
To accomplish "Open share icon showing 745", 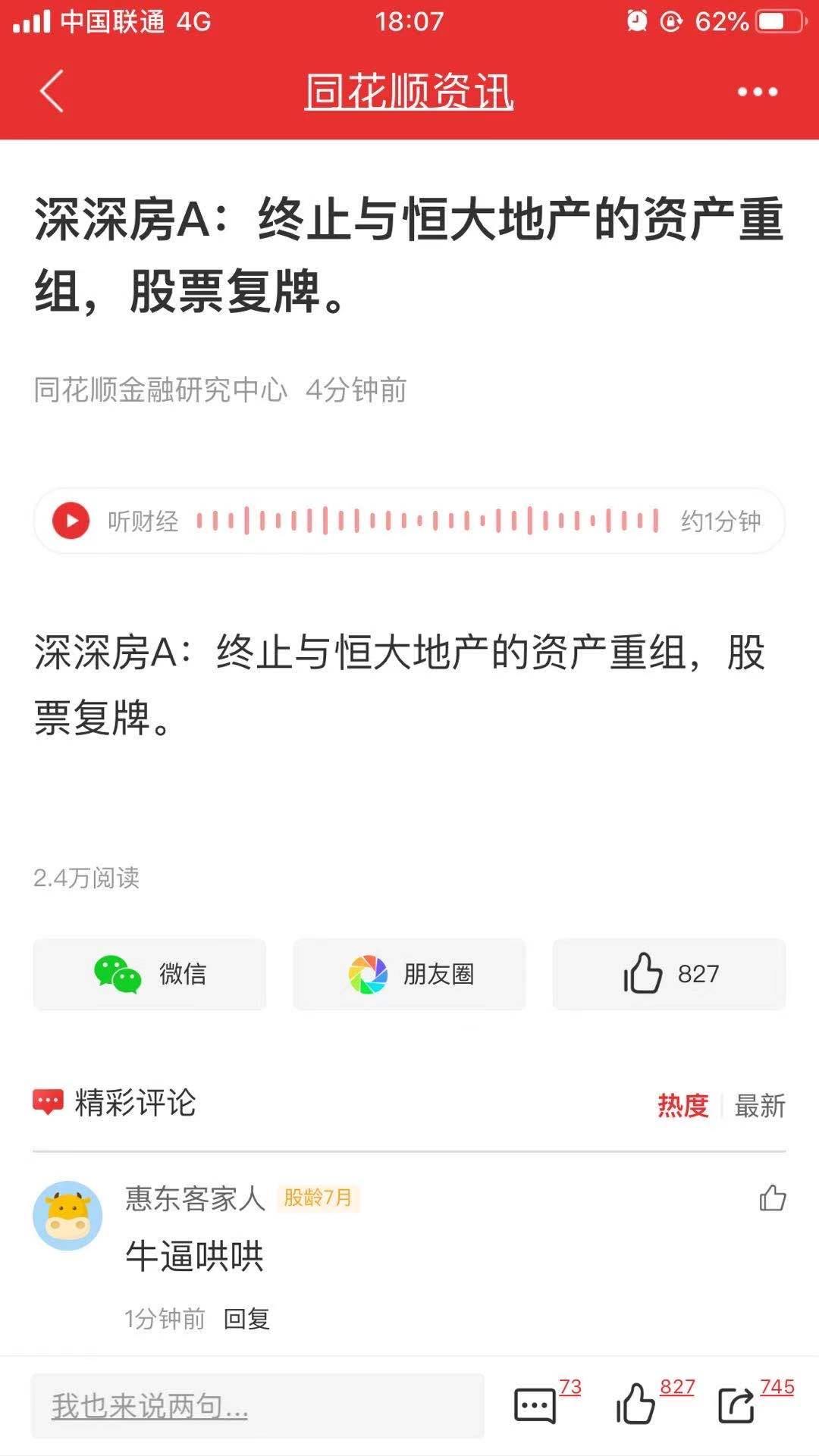I will tap(736, 1406).
